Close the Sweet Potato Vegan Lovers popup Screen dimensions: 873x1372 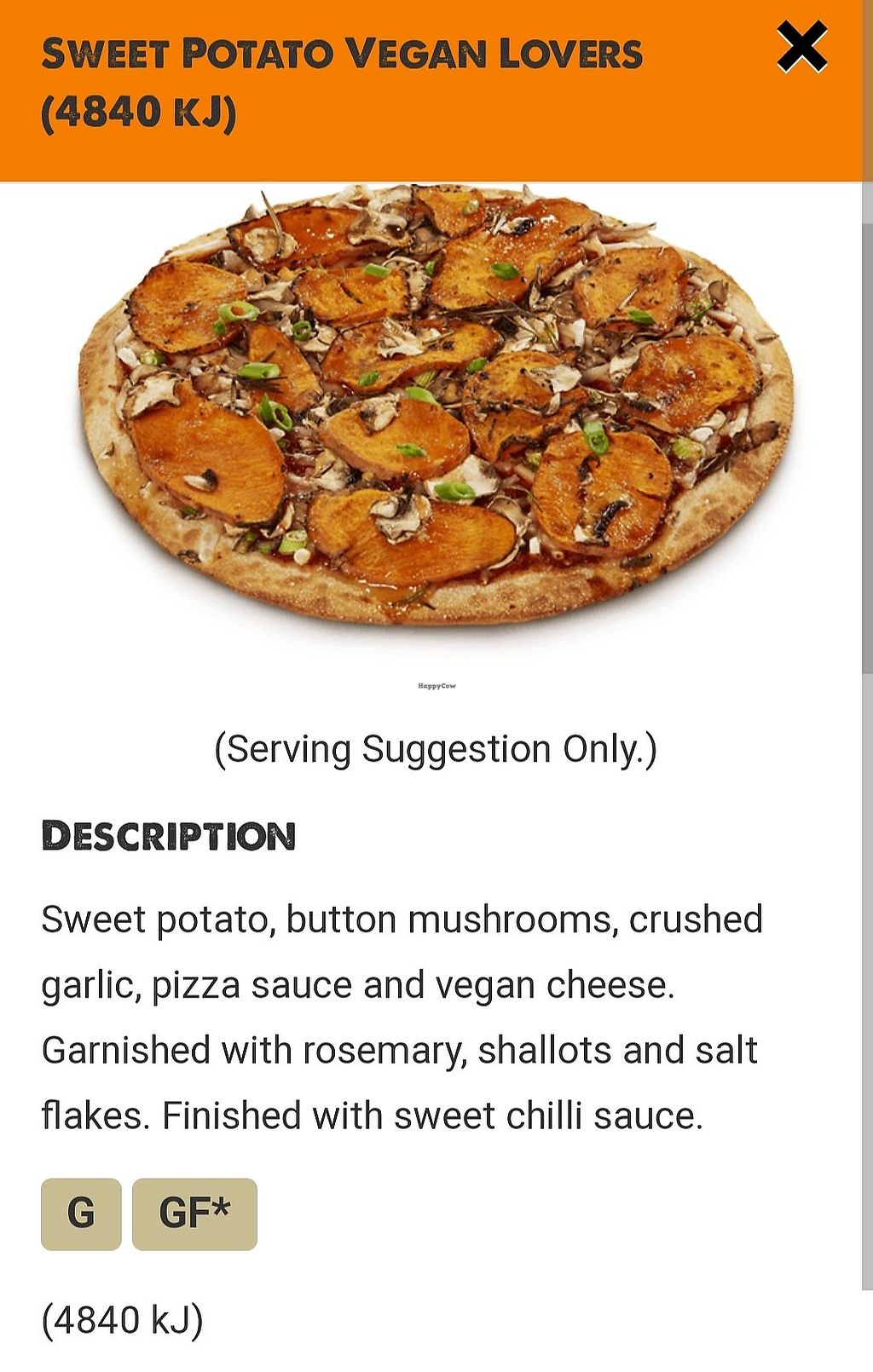[802, 48]
